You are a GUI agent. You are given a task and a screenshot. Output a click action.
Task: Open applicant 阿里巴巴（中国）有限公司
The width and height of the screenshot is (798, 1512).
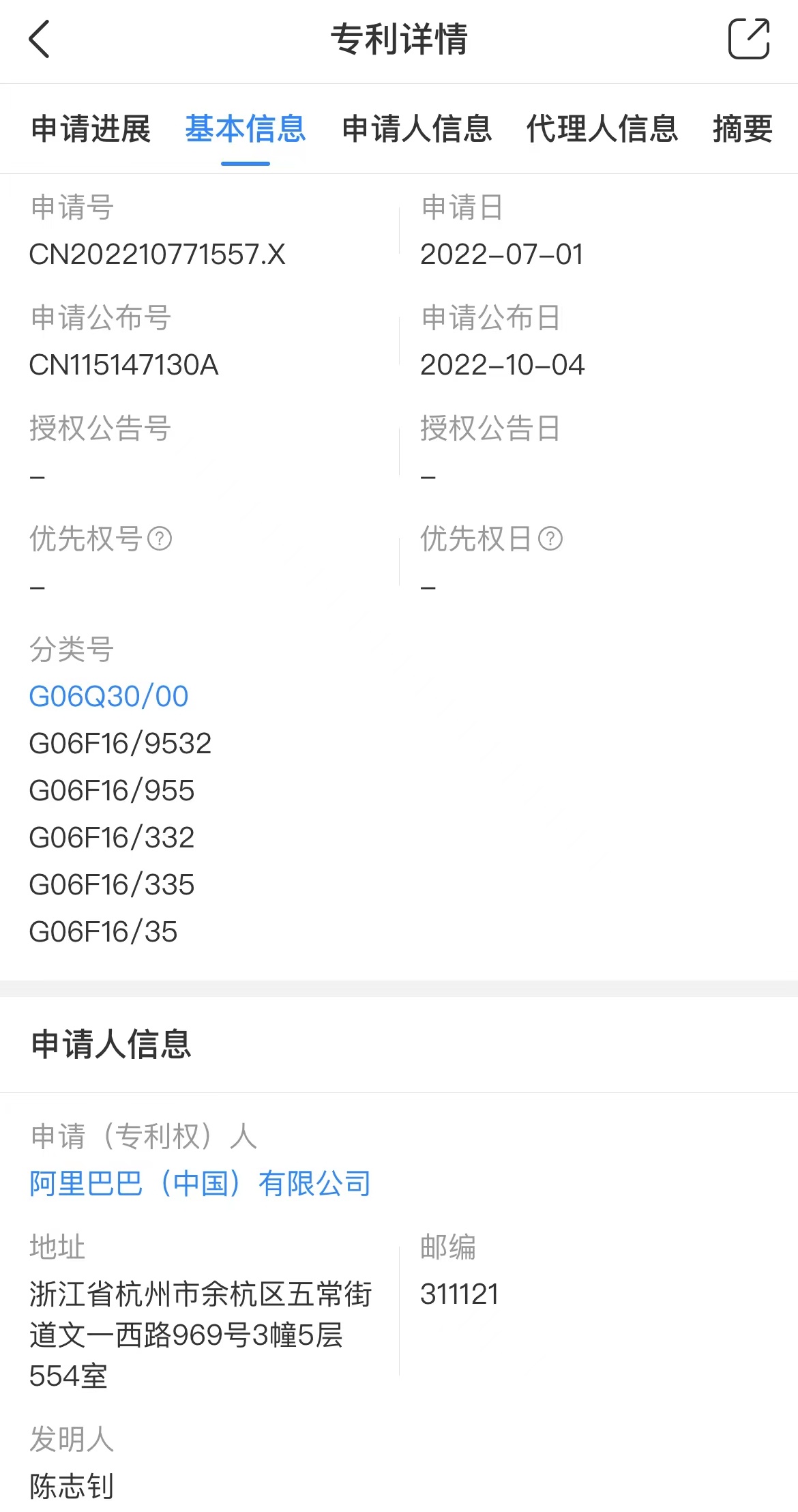click(x=201, y=1184)
